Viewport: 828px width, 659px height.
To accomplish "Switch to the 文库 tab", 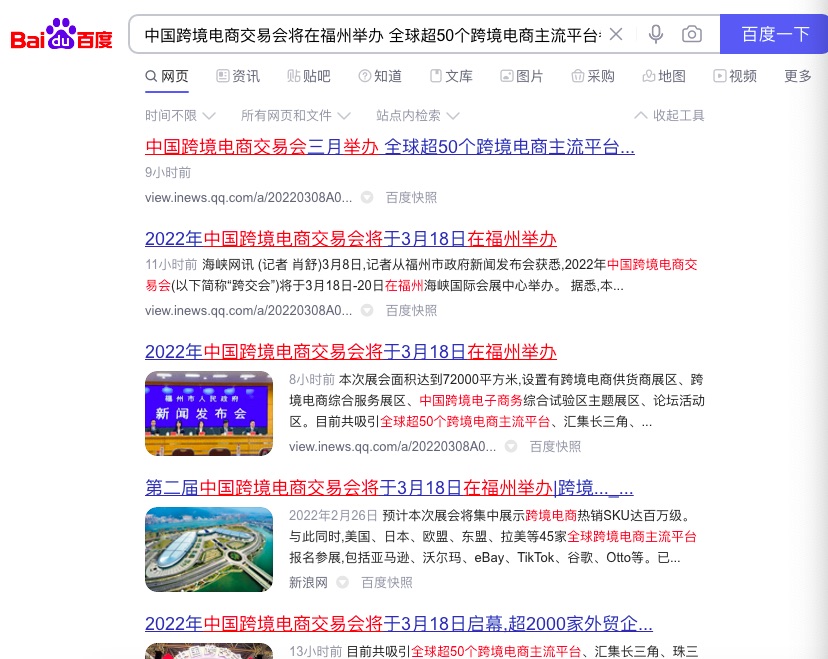I will (x=451, y=76).
